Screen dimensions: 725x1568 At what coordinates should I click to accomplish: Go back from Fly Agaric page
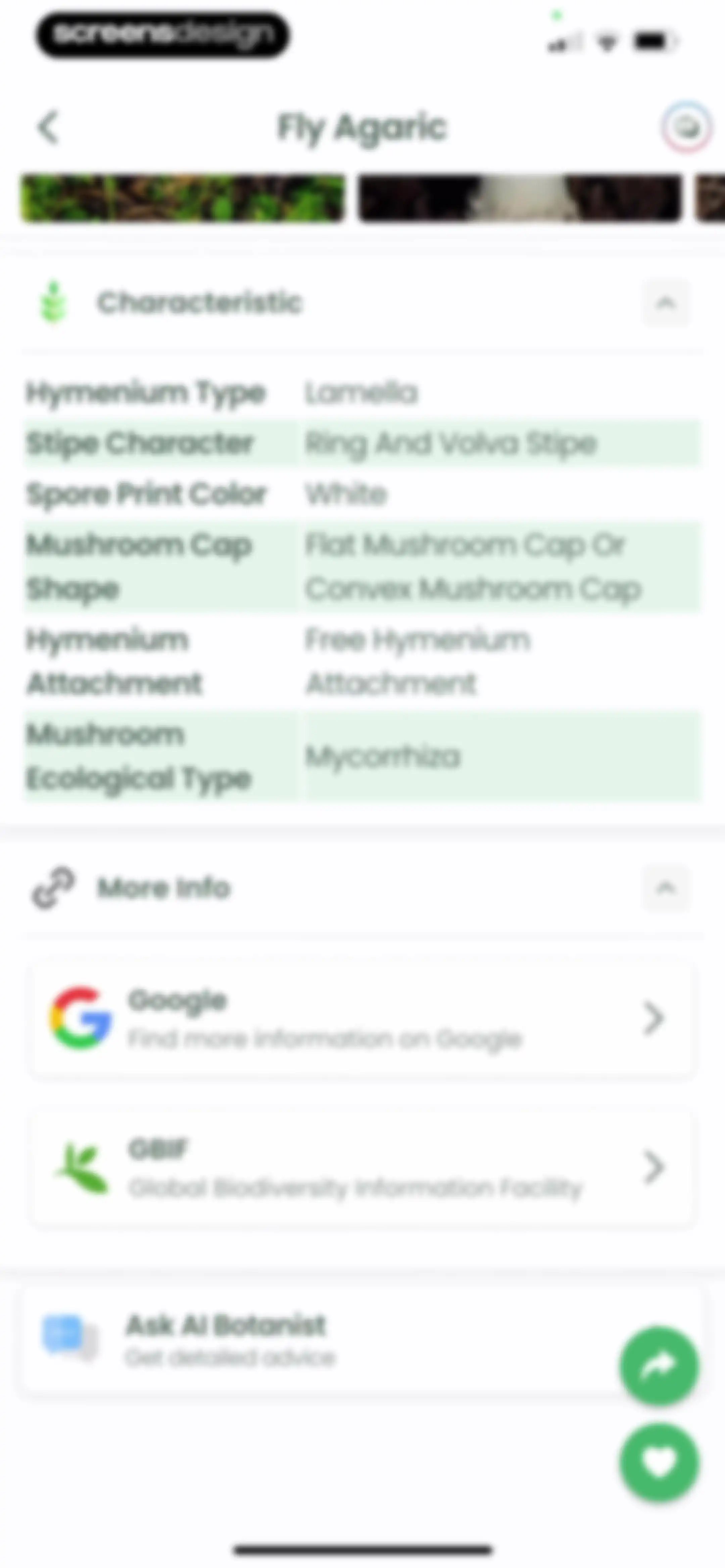click(49, 128)
